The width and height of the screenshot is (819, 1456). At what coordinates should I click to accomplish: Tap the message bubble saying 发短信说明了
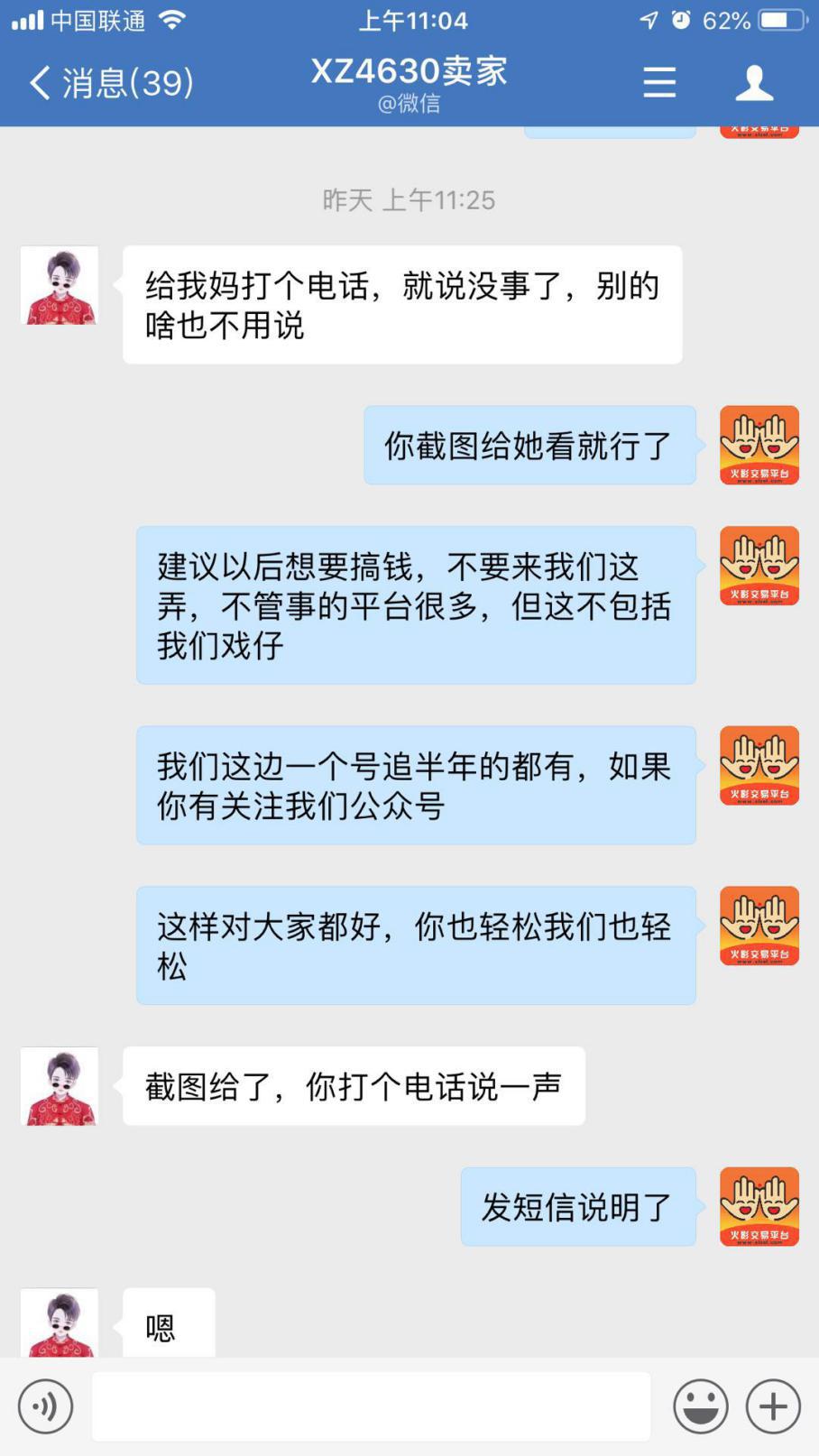(x=577, y=1206)
